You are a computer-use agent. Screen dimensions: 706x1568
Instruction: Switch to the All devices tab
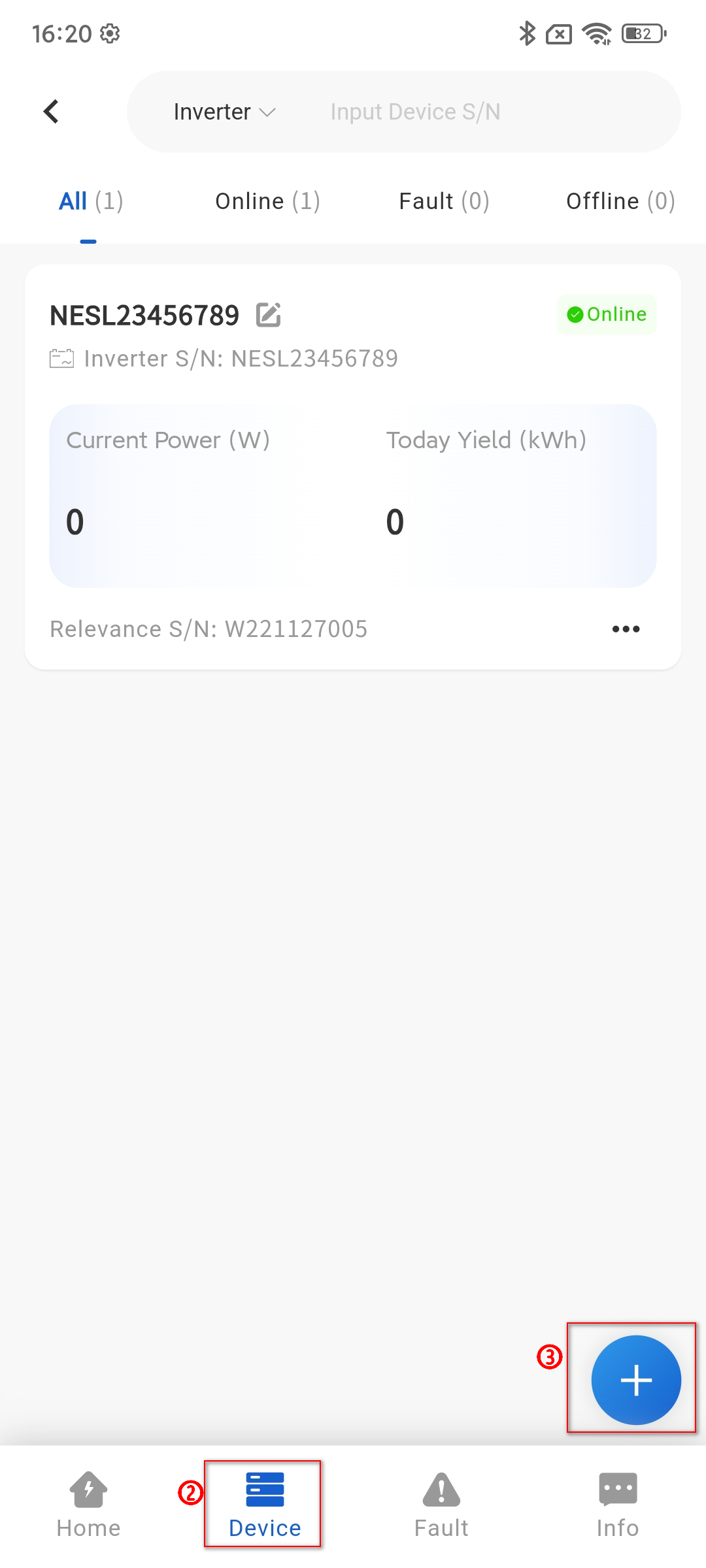tap(90, 201)
